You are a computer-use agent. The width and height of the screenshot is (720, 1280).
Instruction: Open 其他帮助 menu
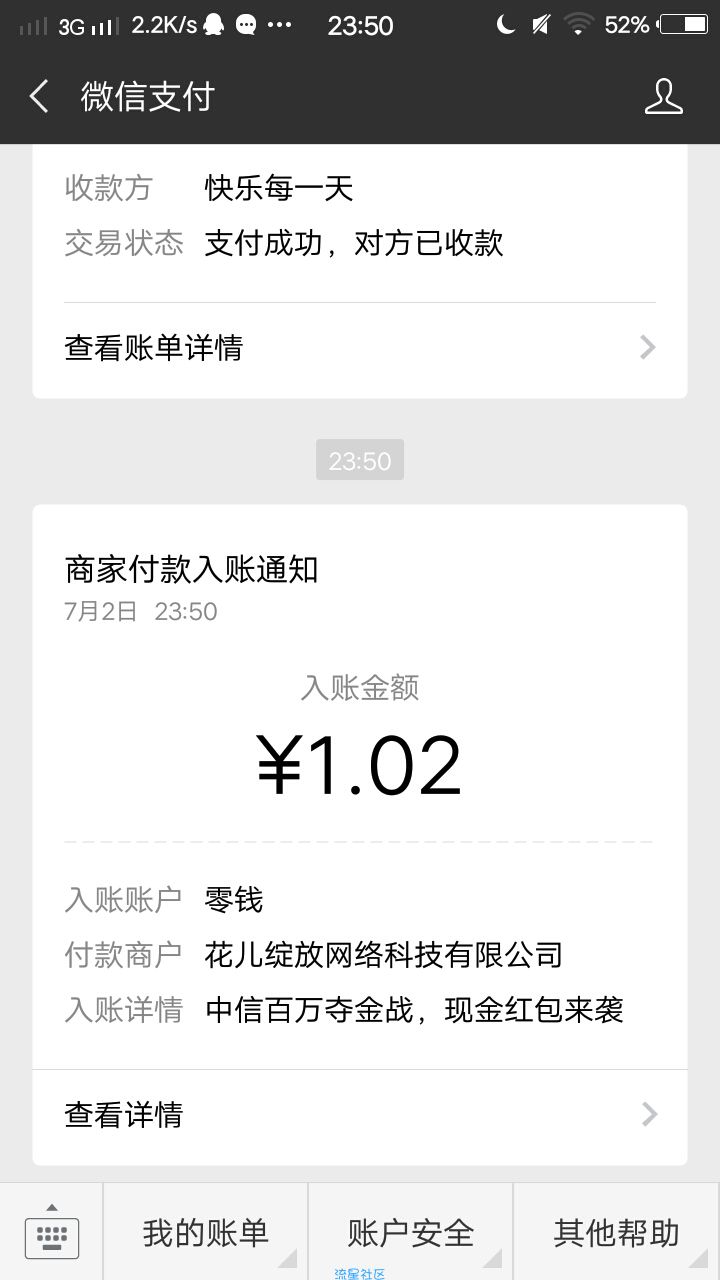point(617,1232)
